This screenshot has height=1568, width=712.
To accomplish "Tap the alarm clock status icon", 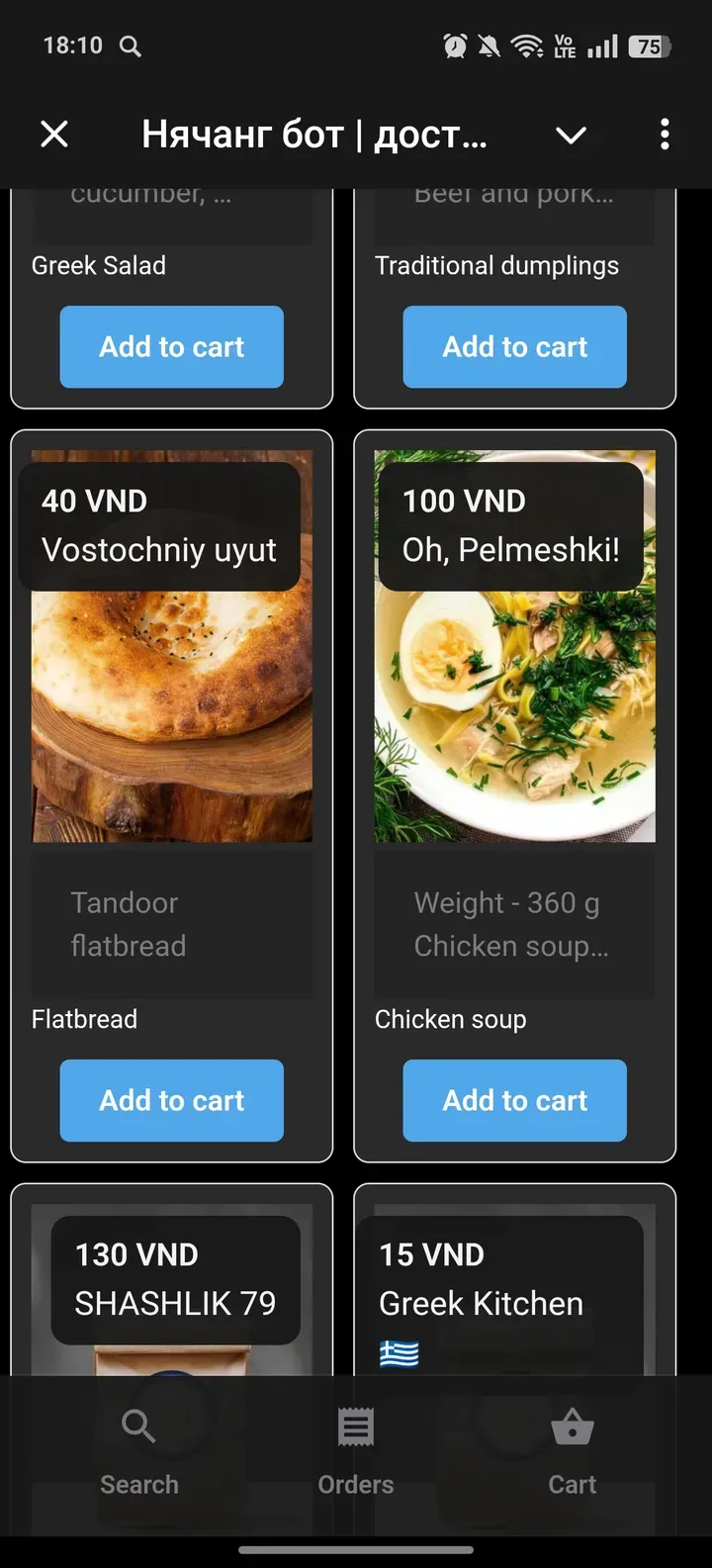I will [x=454, y=45].
